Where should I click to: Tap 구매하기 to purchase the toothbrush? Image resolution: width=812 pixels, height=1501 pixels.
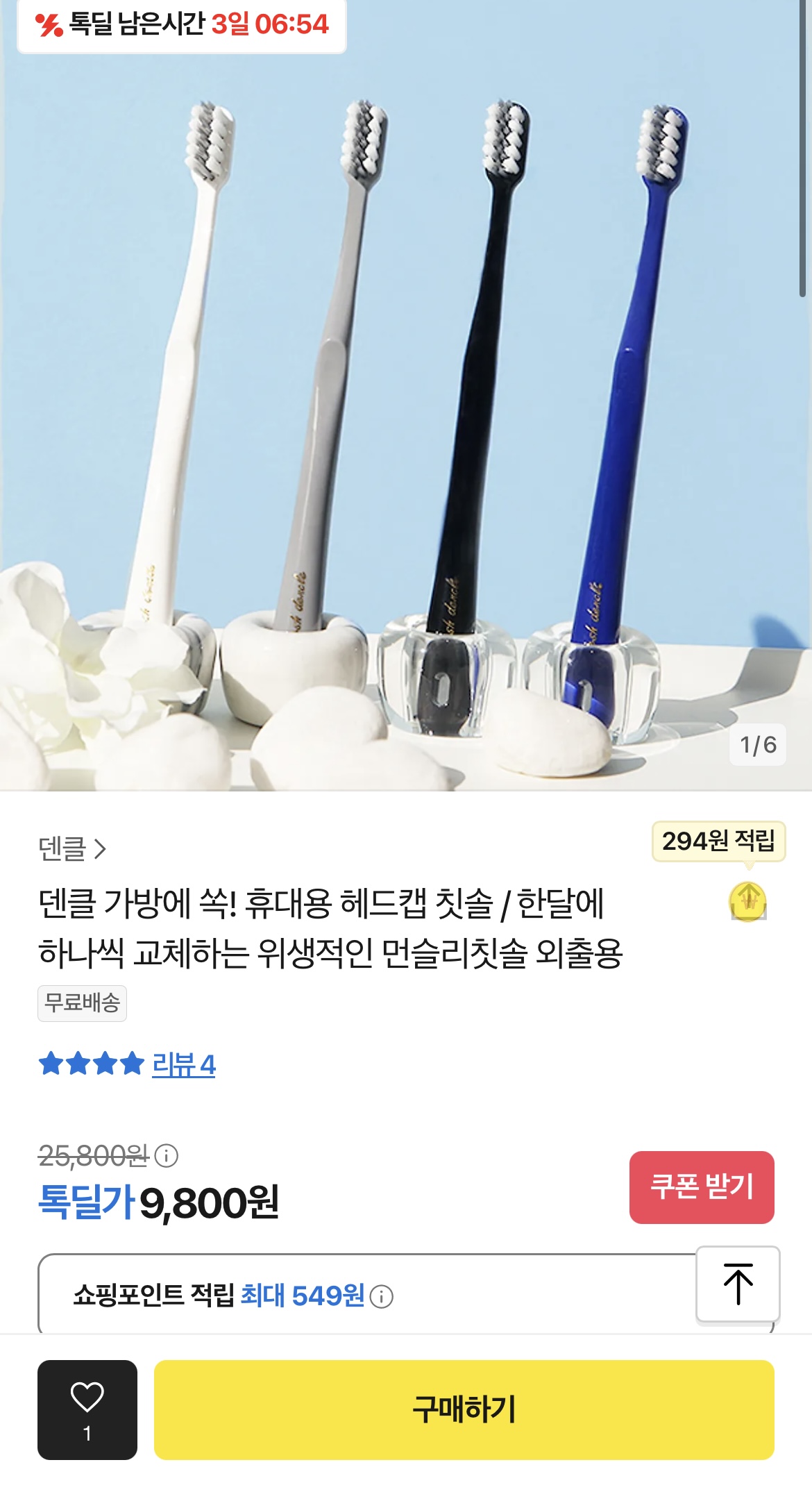coord(464,1410)
